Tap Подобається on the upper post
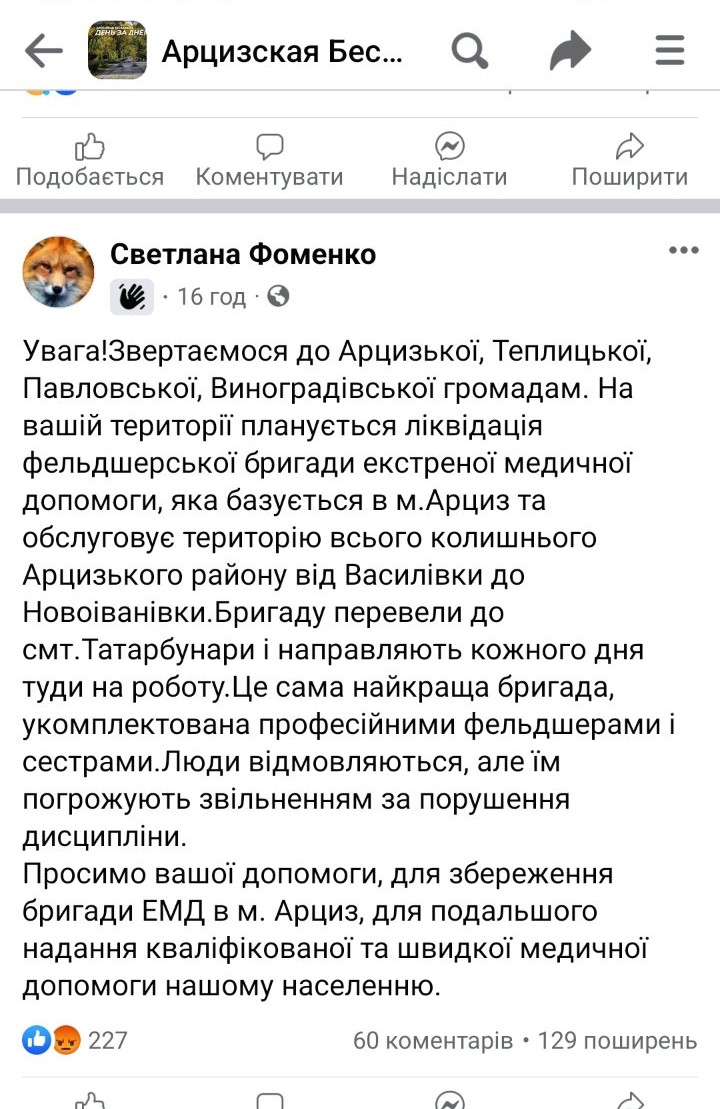 click(x=90, y=162)
